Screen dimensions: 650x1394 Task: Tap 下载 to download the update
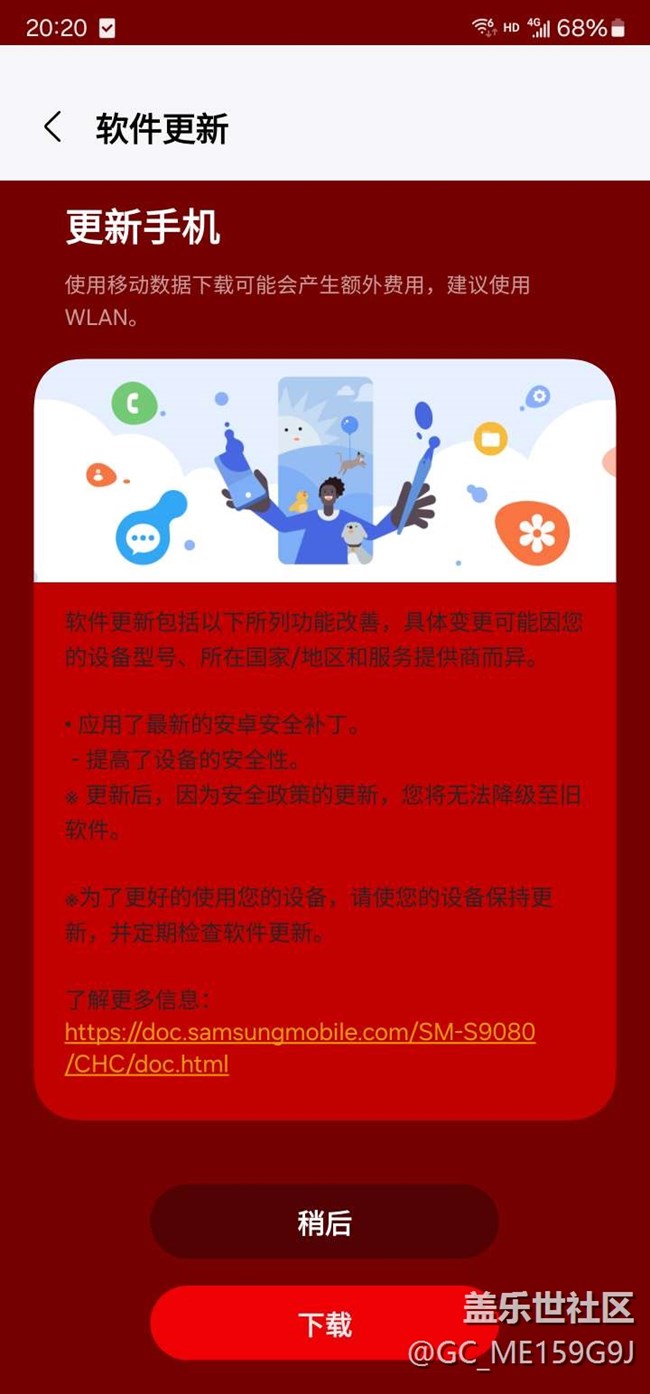pos(324,1324)
